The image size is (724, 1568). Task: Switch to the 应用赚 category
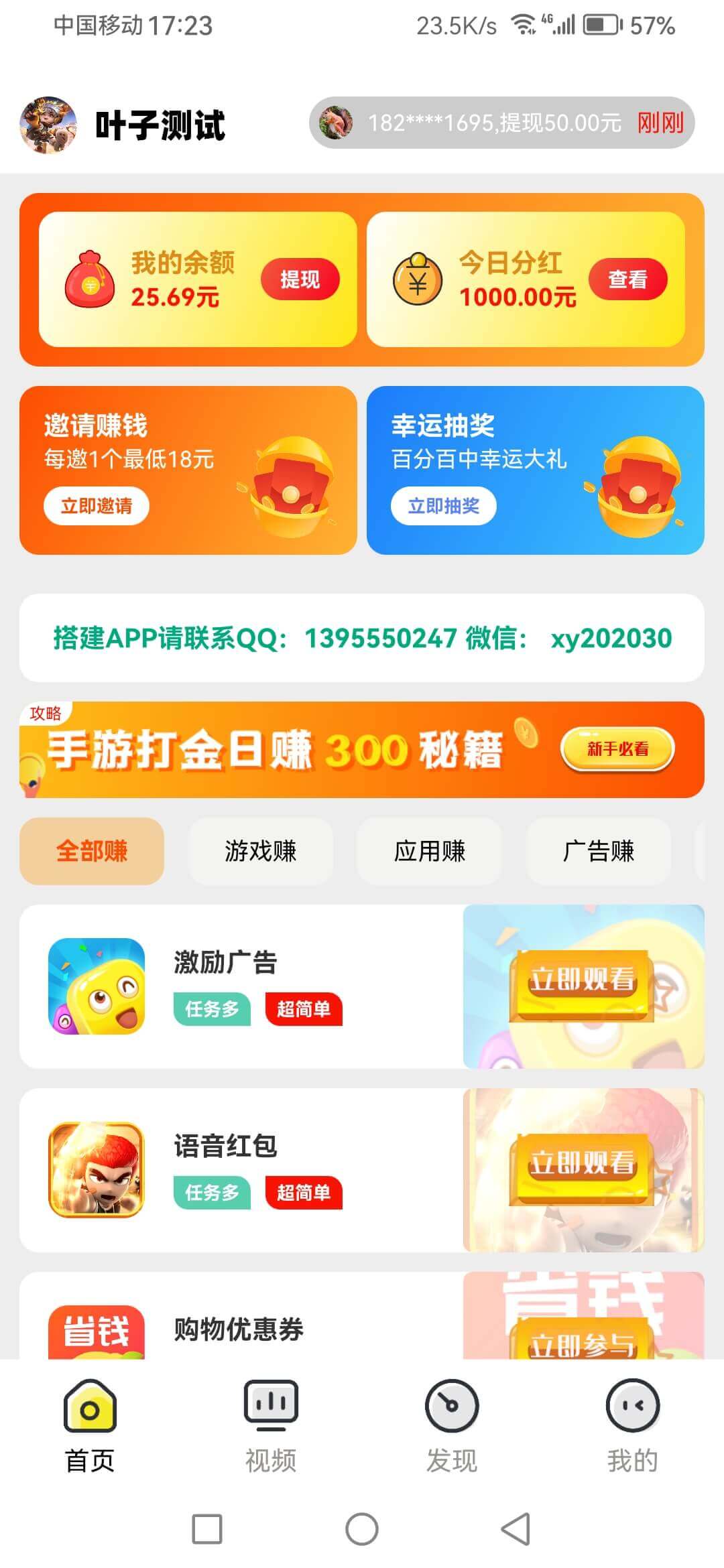[430, 851]
